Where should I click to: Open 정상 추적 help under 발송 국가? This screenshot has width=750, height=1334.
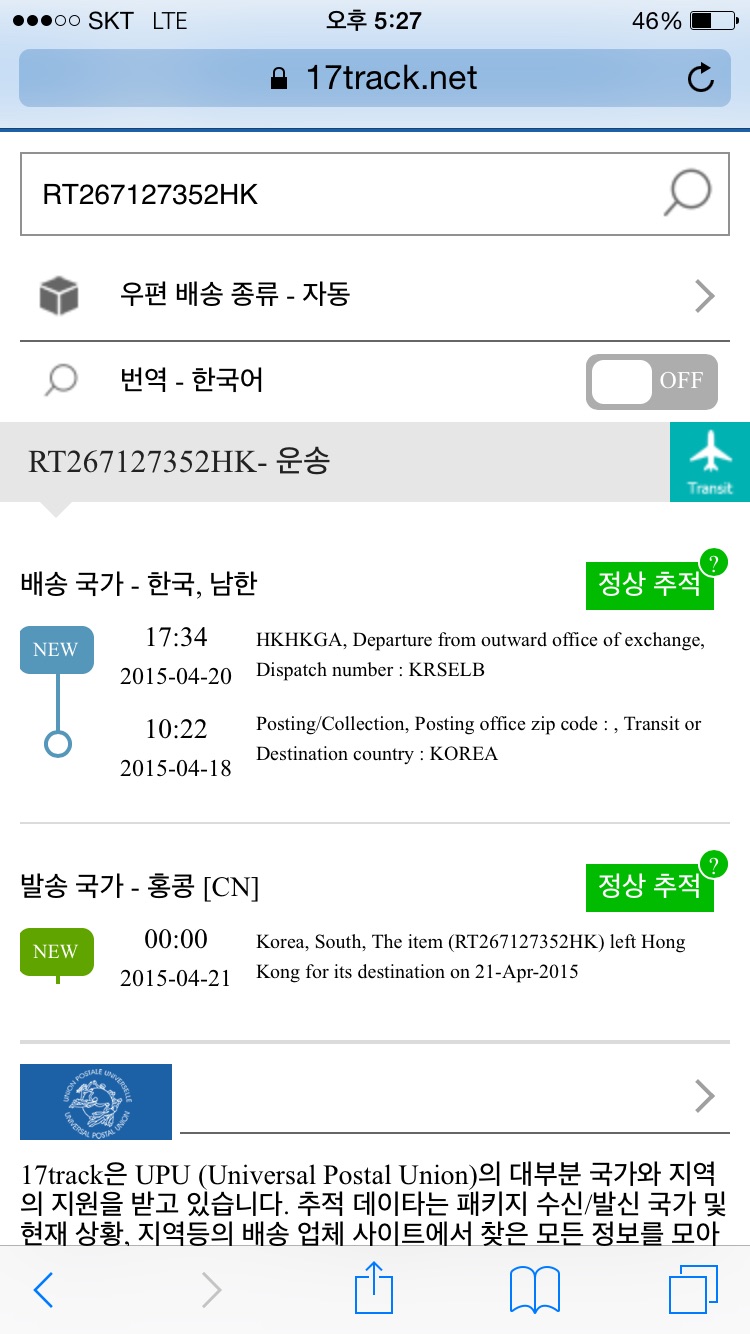coord(713,864)
